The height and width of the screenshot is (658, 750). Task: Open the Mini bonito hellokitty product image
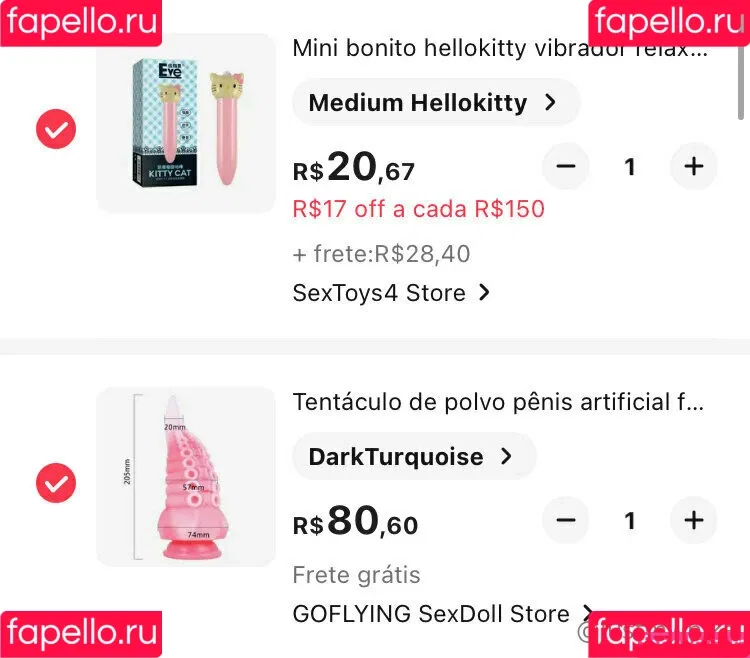185,123
